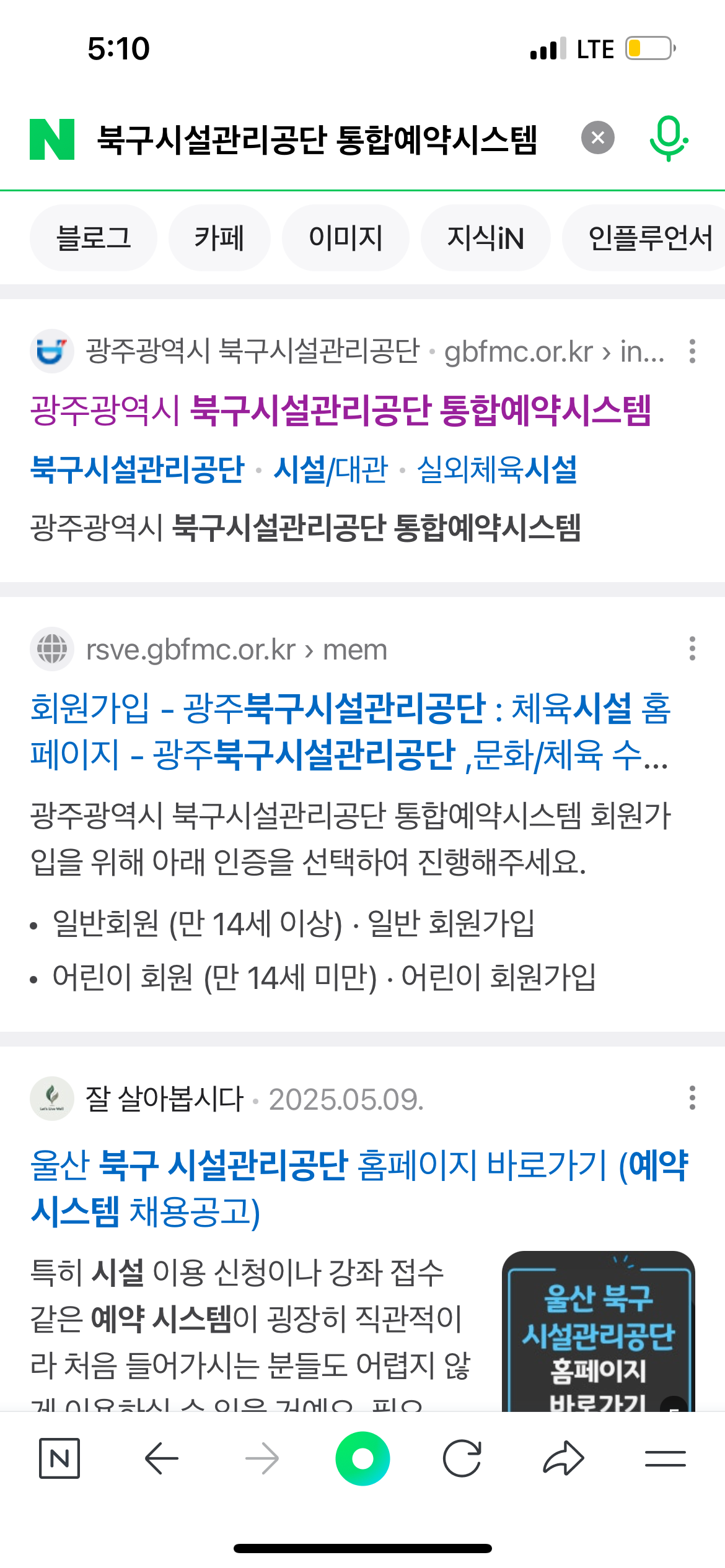
Task: Switch to the 블로그 tab
Action: click(94, 238)
